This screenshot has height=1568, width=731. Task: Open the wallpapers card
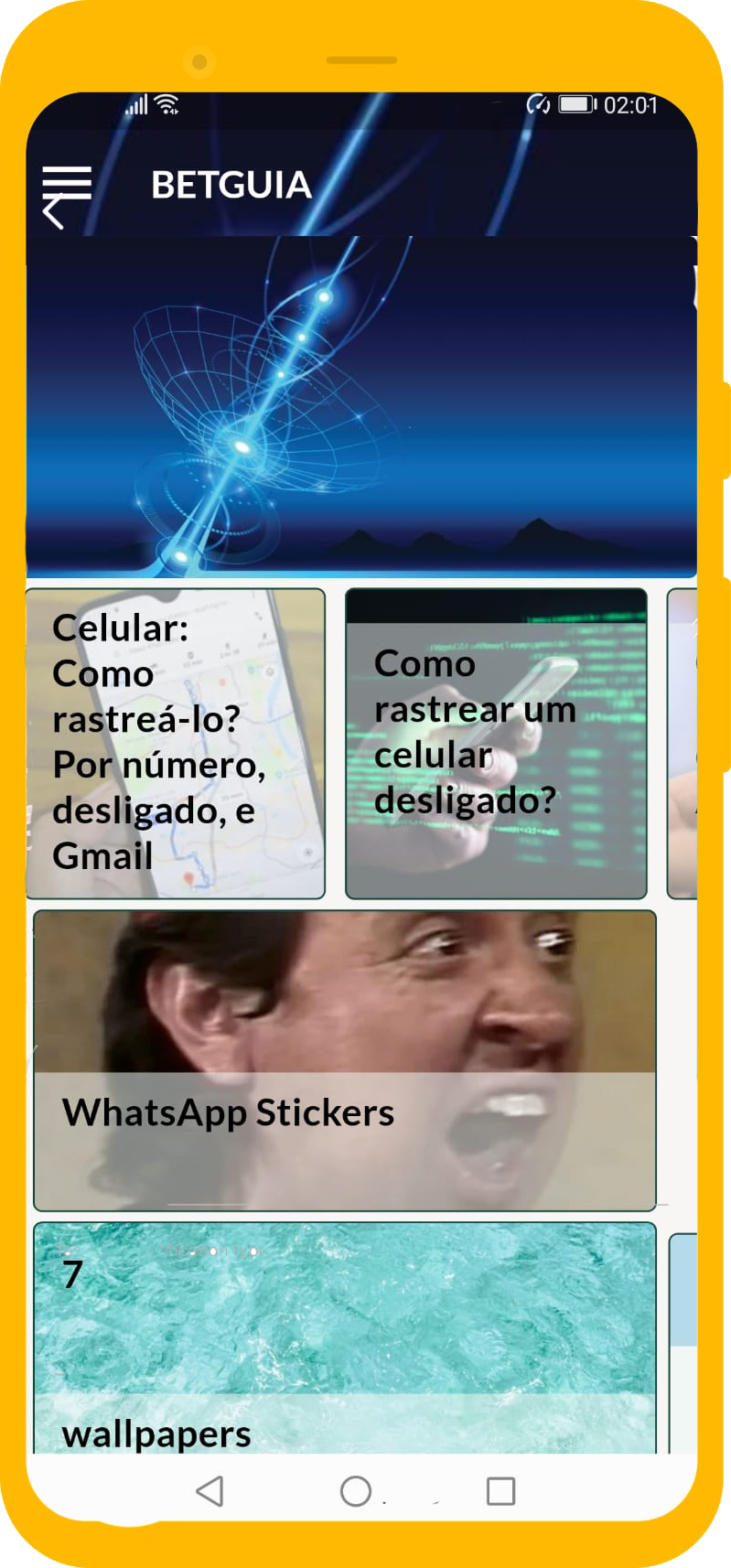[345, 1338]
